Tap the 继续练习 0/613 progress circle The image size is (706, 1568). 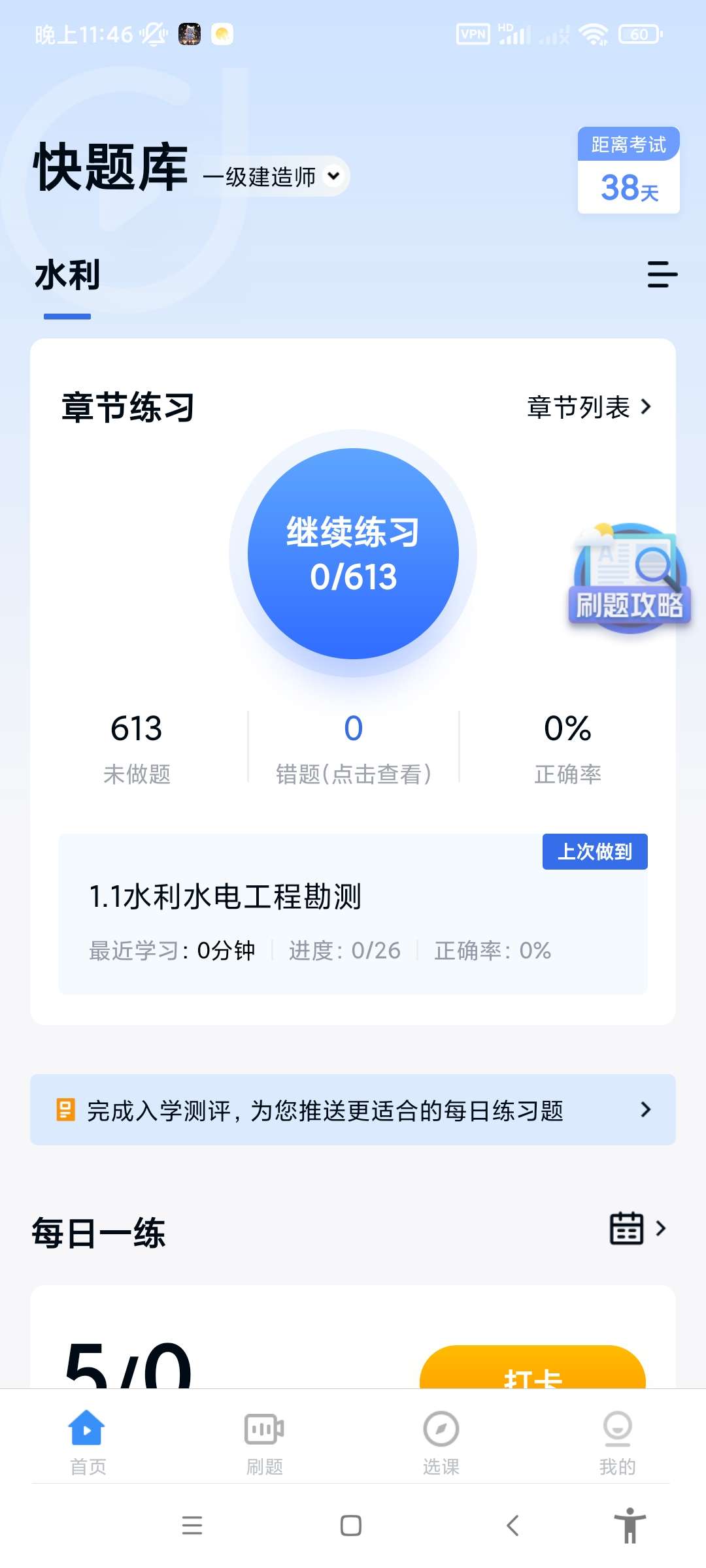[x=352, y=552]
